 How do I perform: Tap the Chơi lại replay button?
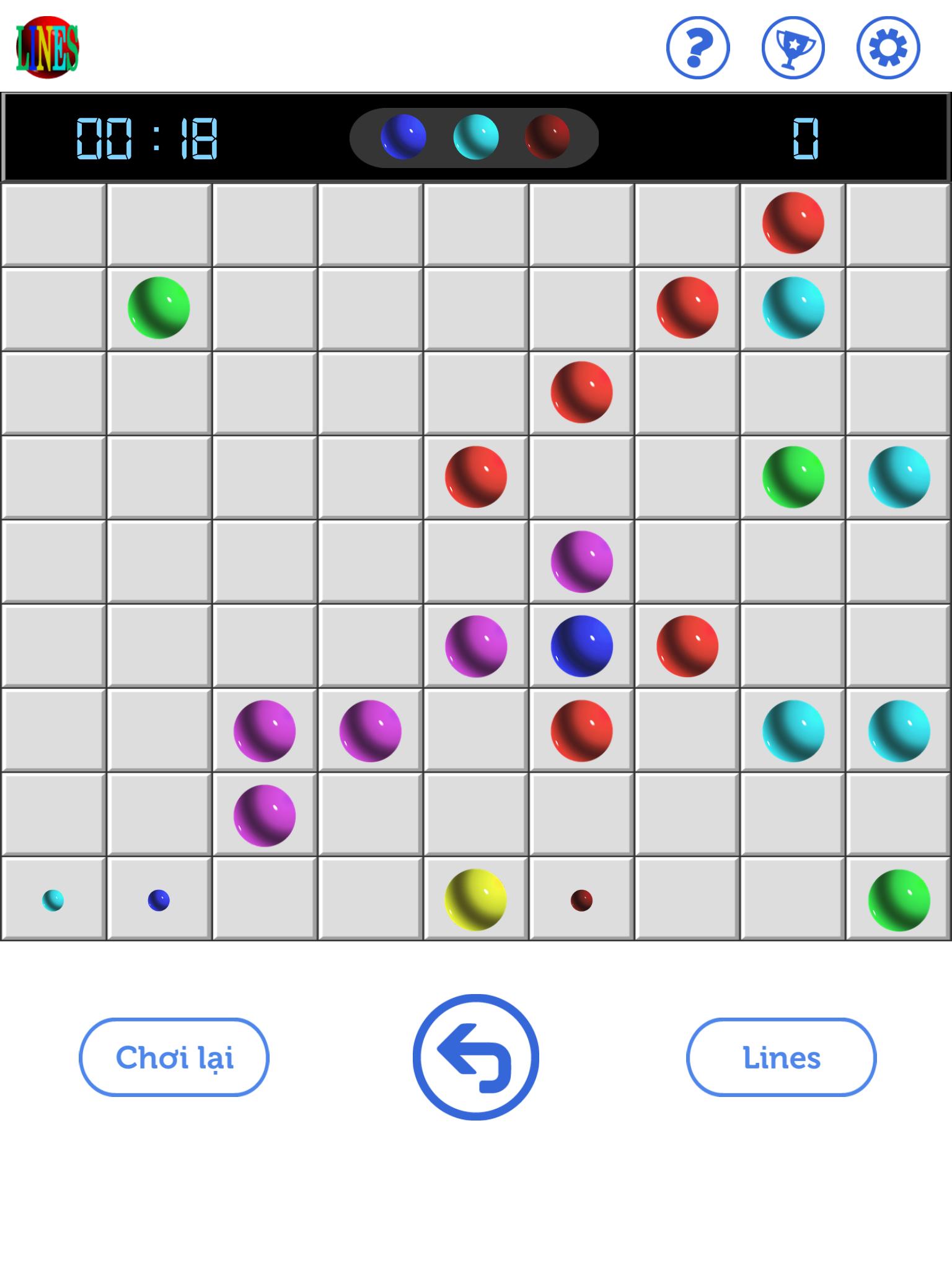tap(174, 1057)
